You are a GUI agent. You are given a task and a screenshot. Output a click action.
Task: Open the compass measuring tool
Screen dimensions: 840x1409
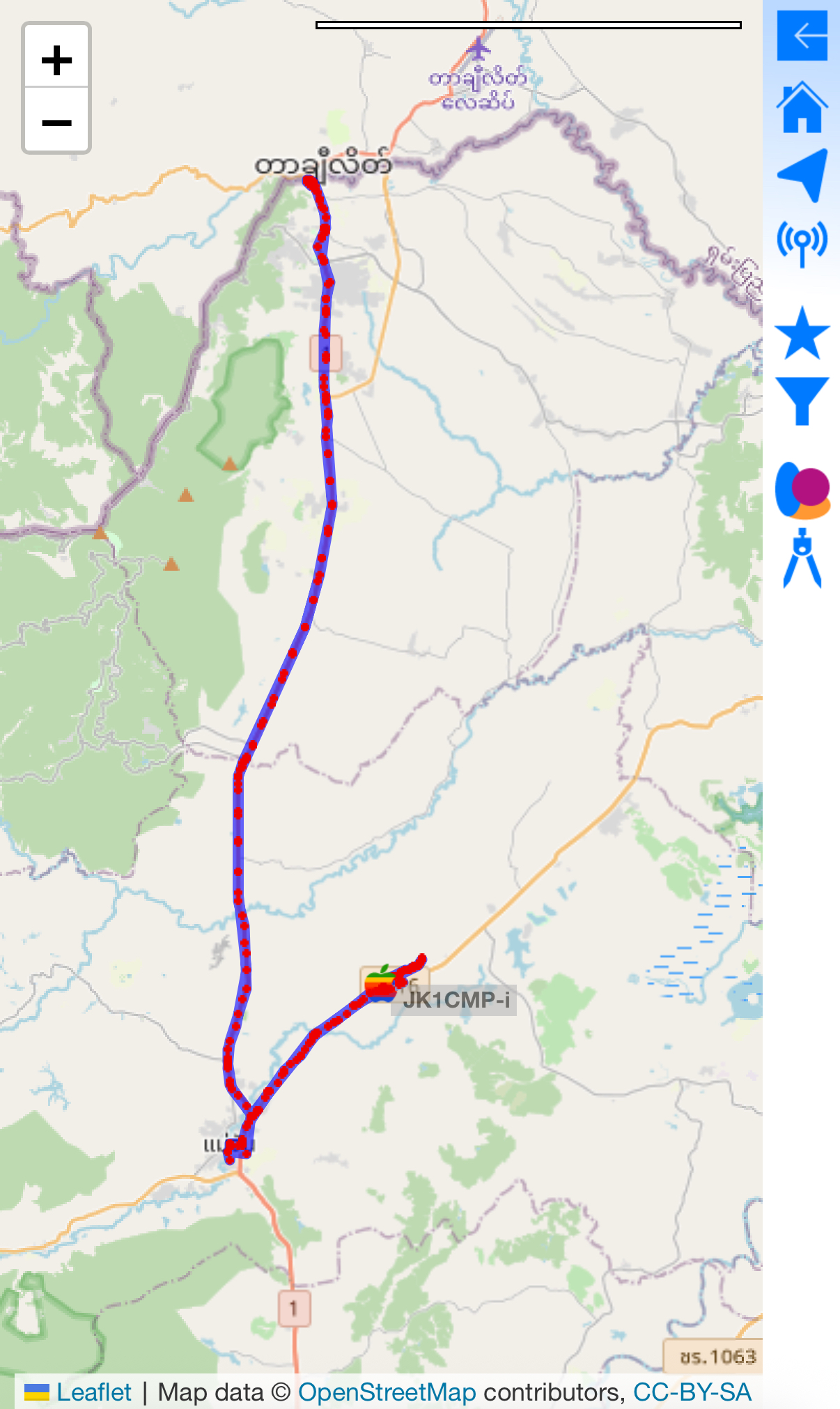802,558
